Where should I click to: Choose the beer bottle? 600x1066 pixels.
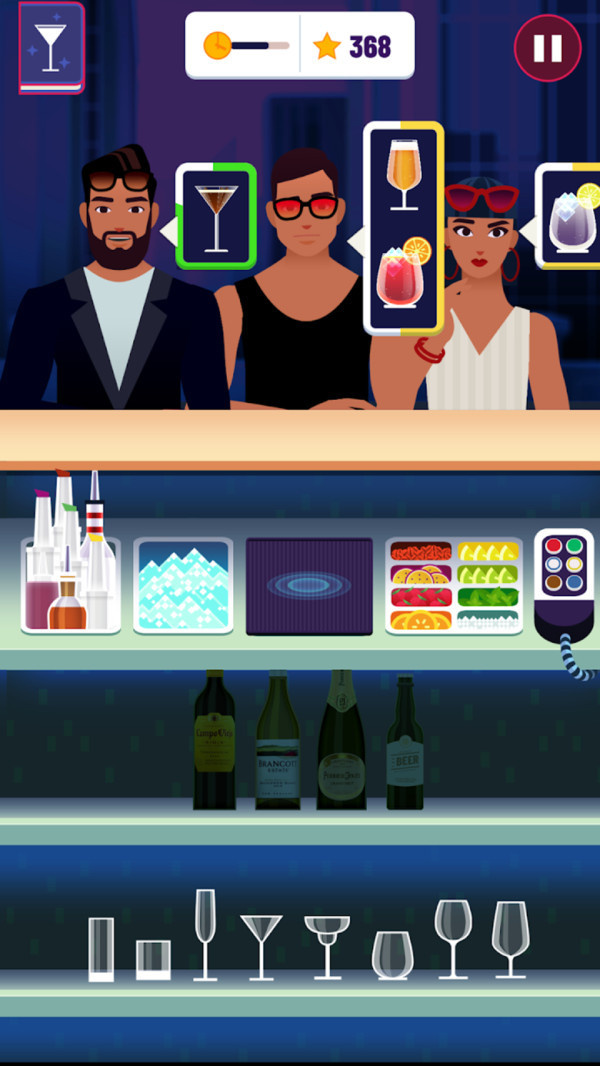(x=404, y=745)
